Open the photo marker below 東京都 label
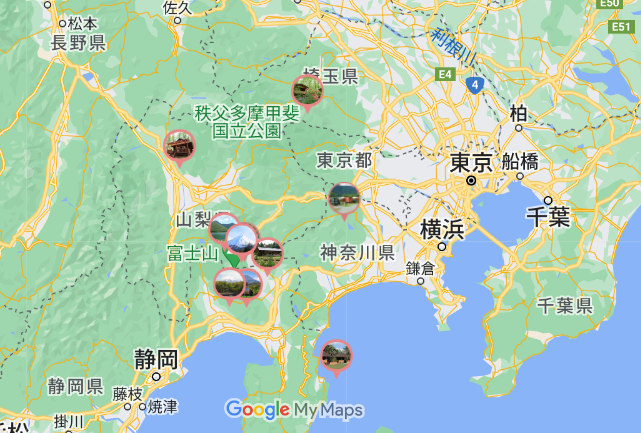Screen dimensions: 641x433 [344, 198]
